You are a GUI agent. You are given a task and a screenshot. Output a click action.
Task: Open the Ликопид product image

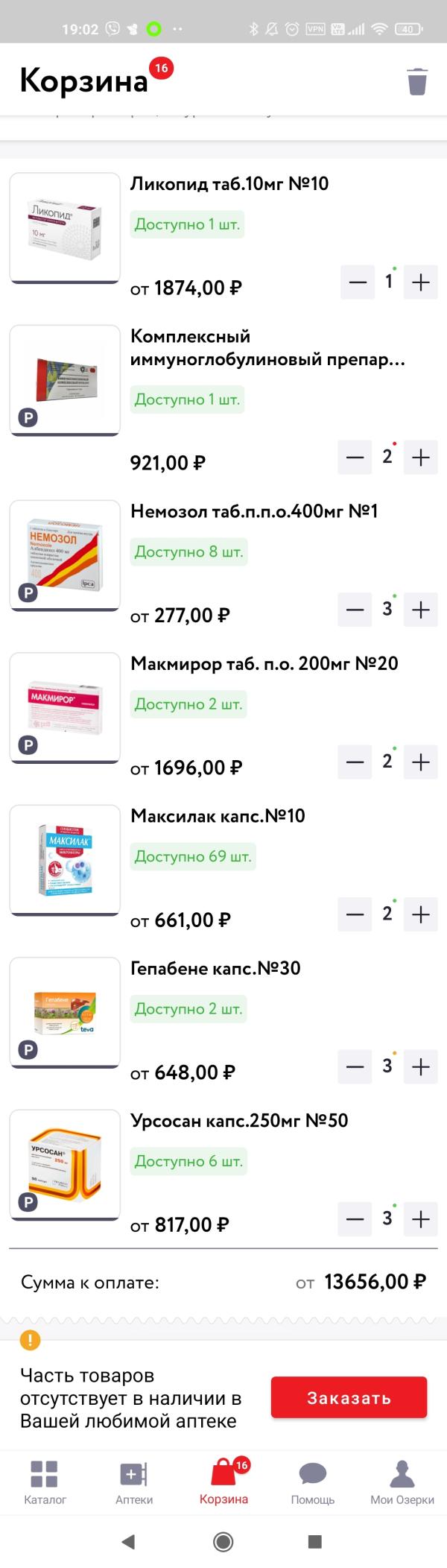65,227
